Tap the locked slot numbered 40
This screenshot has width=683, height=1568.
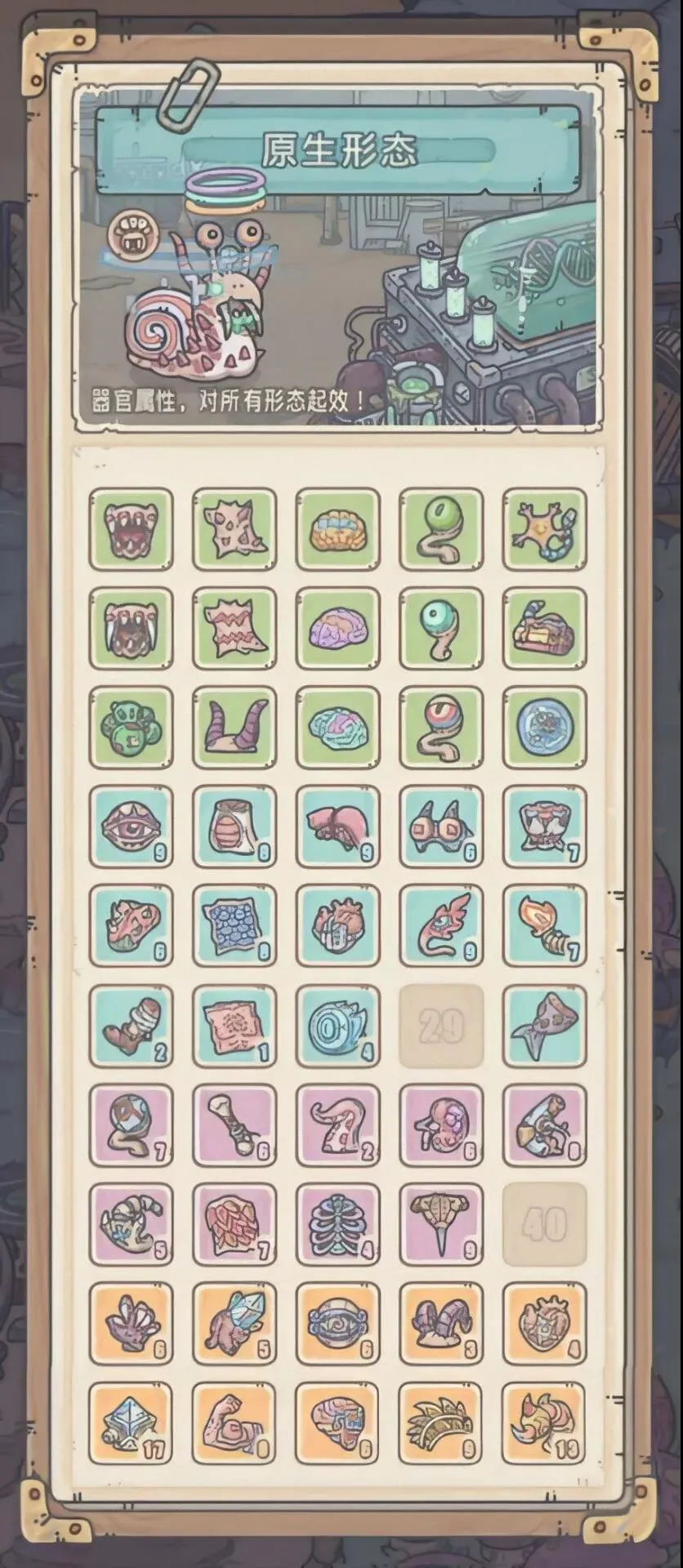544,1223
